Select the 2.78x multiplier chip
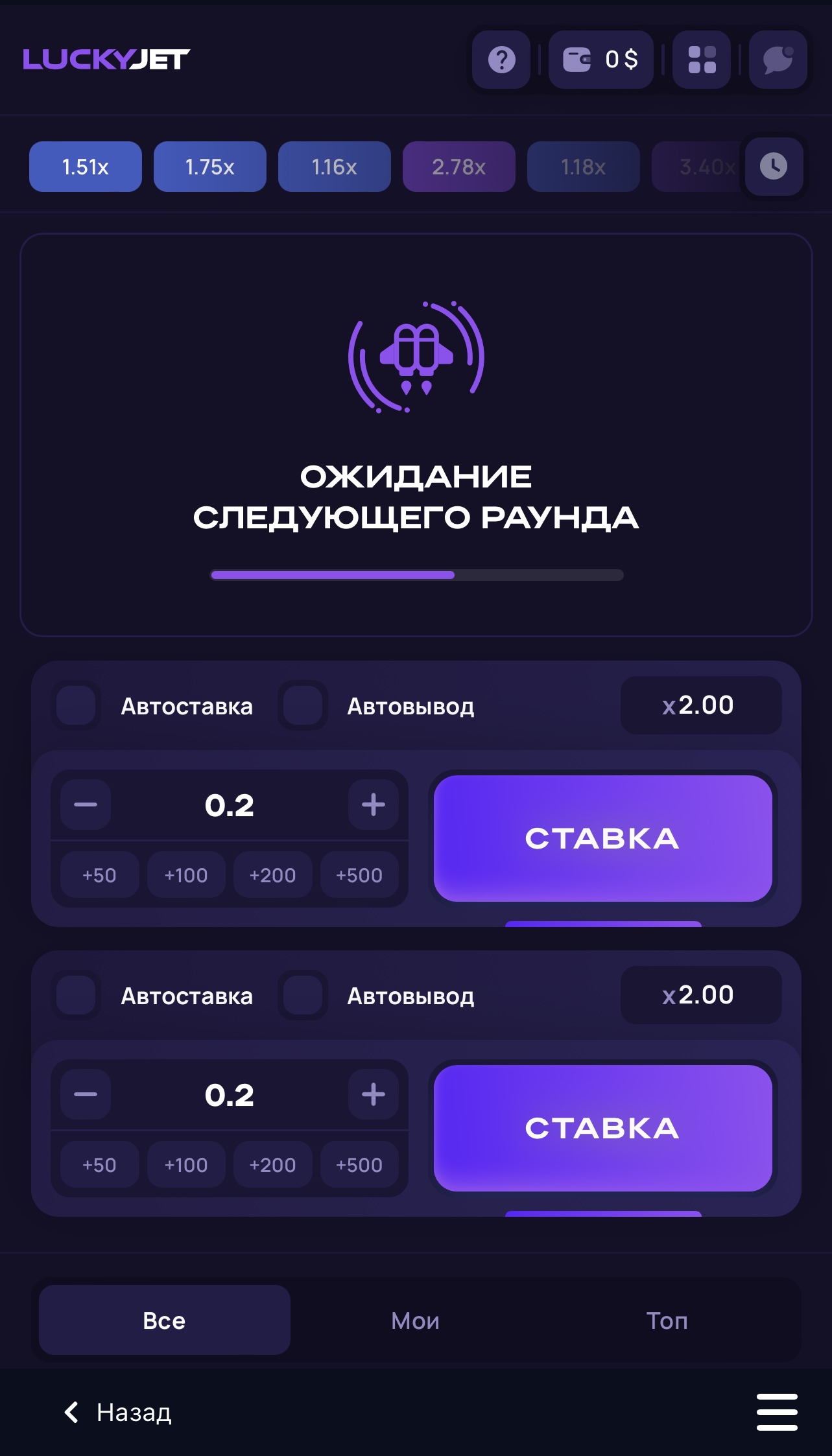 tap(458, 167)
